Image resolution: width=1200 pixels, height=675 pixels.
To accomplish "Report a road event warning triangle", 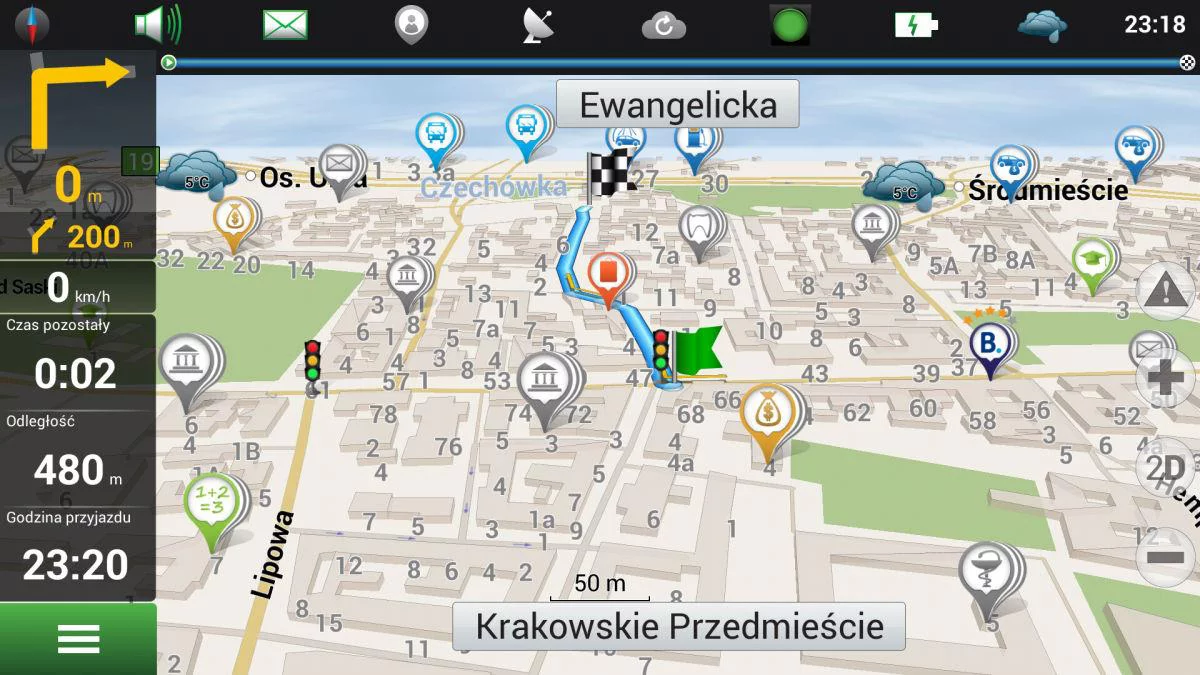I will click(x=1162, y=291).
